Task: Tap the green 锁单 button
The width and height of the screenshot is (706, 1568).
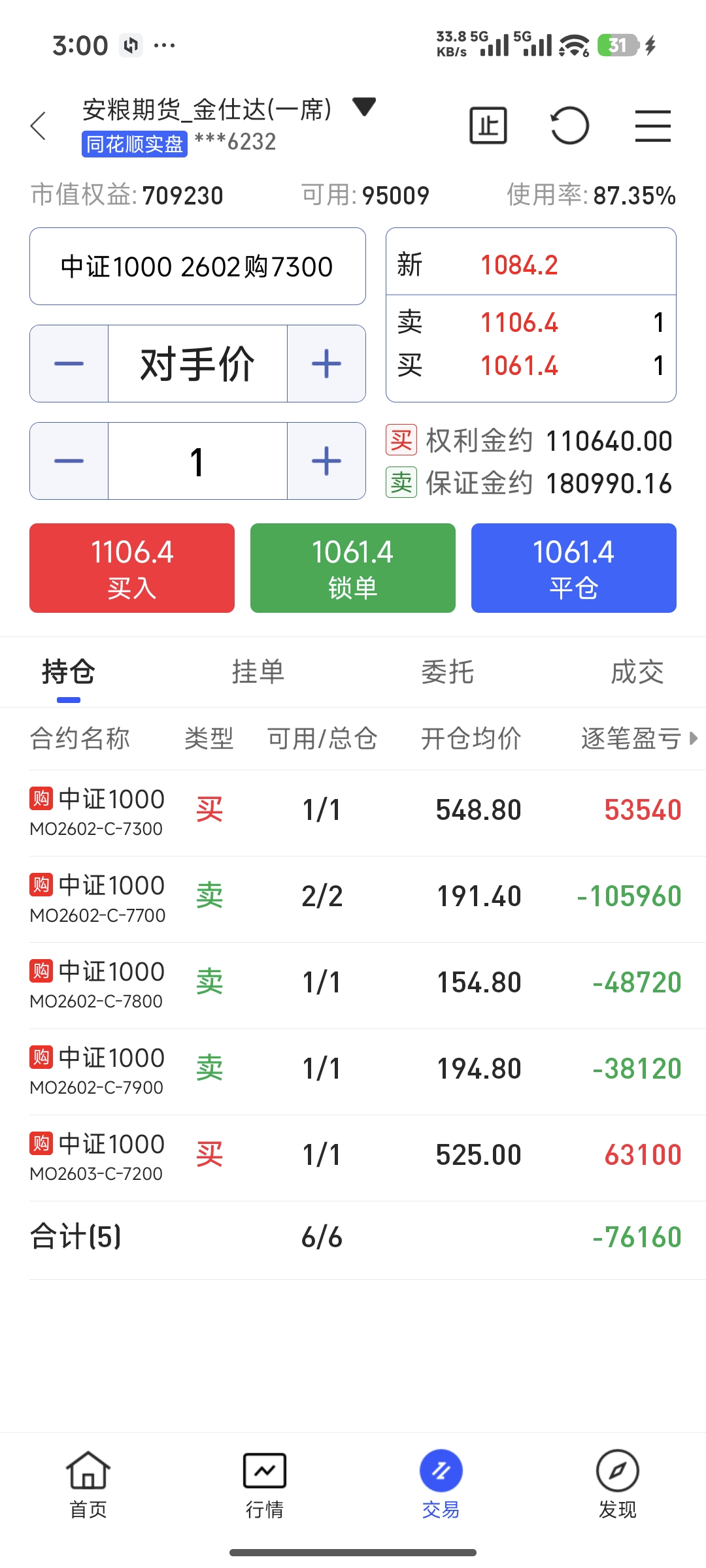Action: pos(353,568)
